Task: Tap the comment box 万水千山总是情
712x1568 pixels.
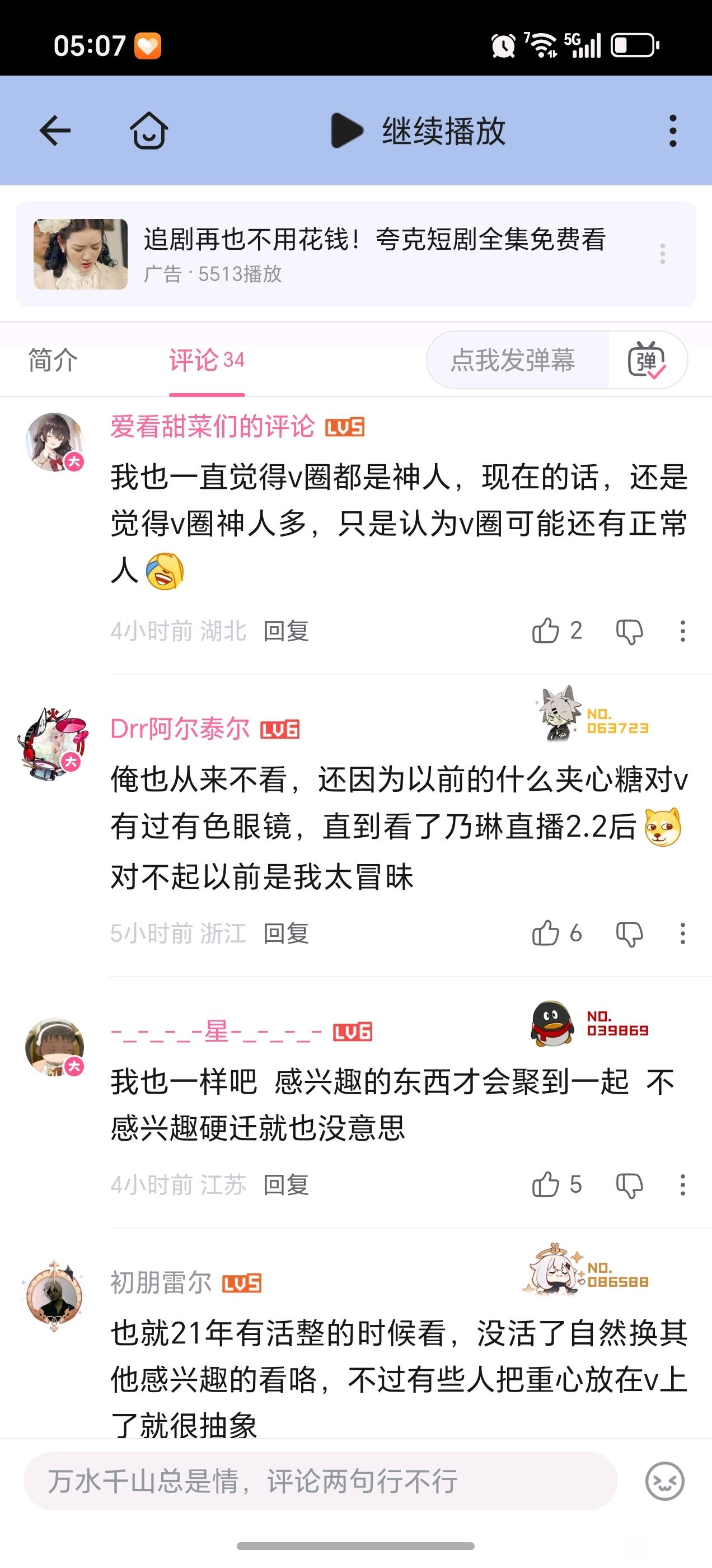Action: click(321, 1481)
